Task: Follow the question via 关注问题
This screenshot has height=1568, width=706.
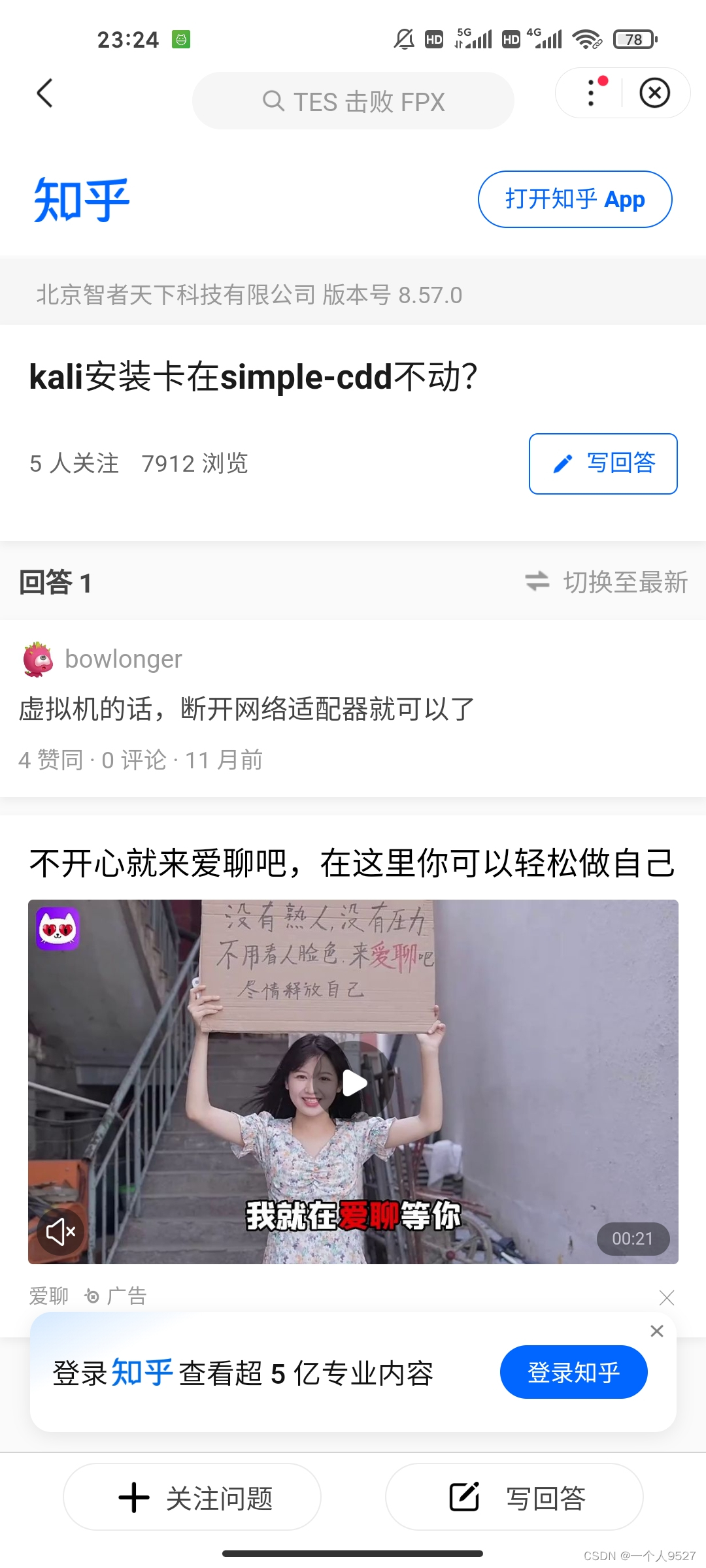Action: pyautogui.click(x=192, y=1497)
